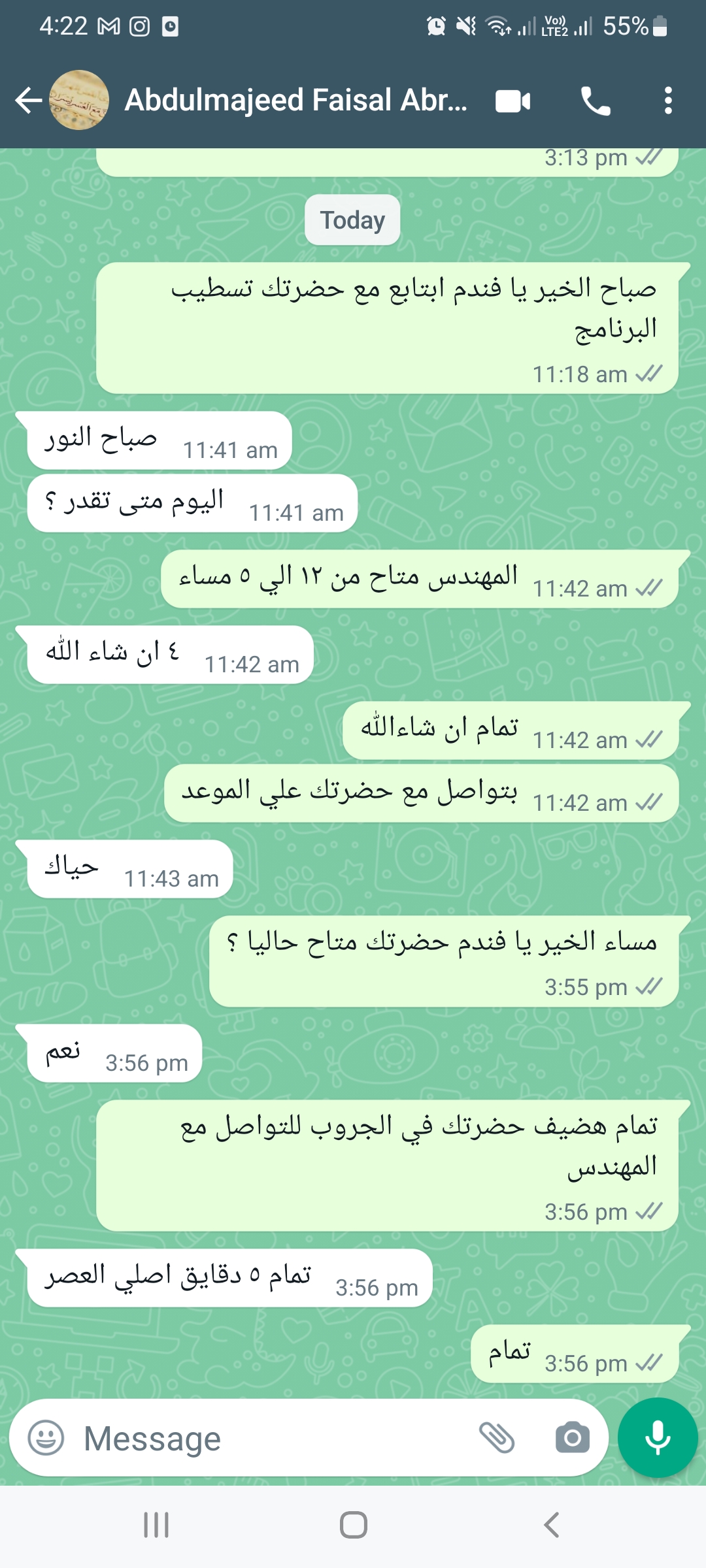Tap the Message text field
706x1568 pixels.
[275, 1438]
